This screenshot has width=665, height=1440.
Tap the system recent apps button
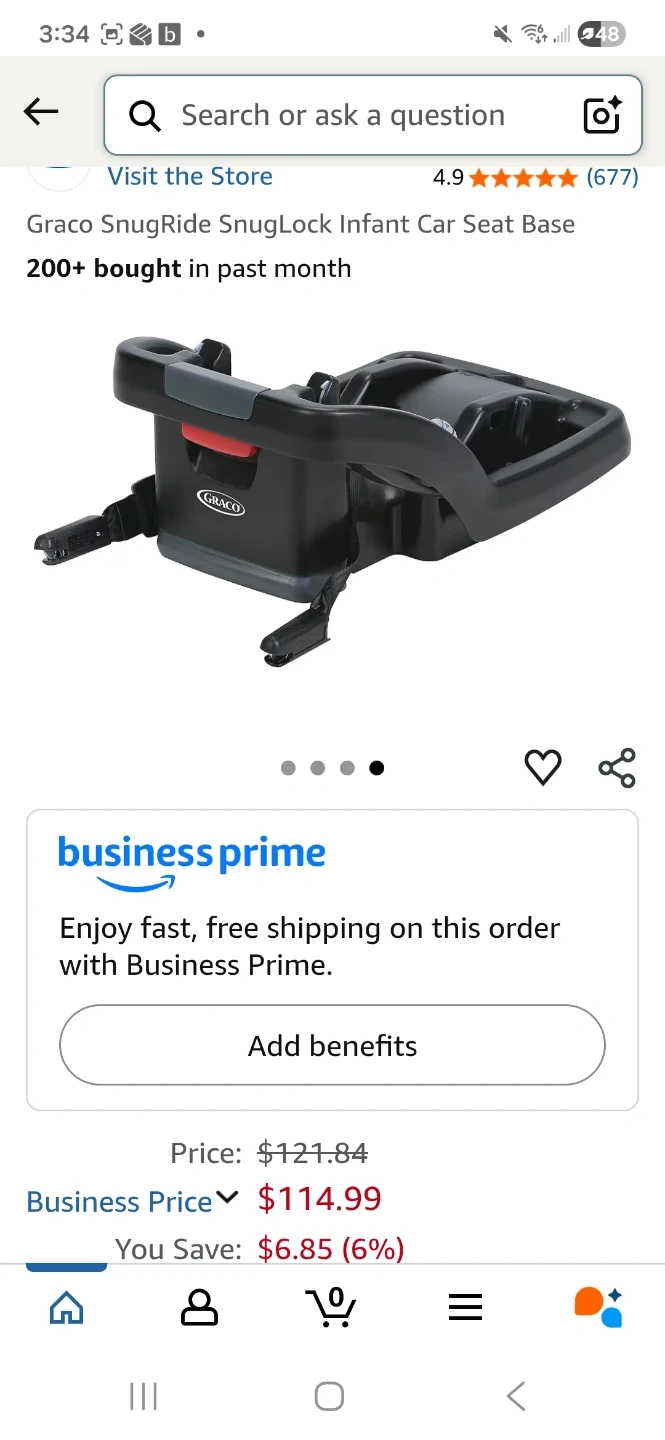(144, 1396)
